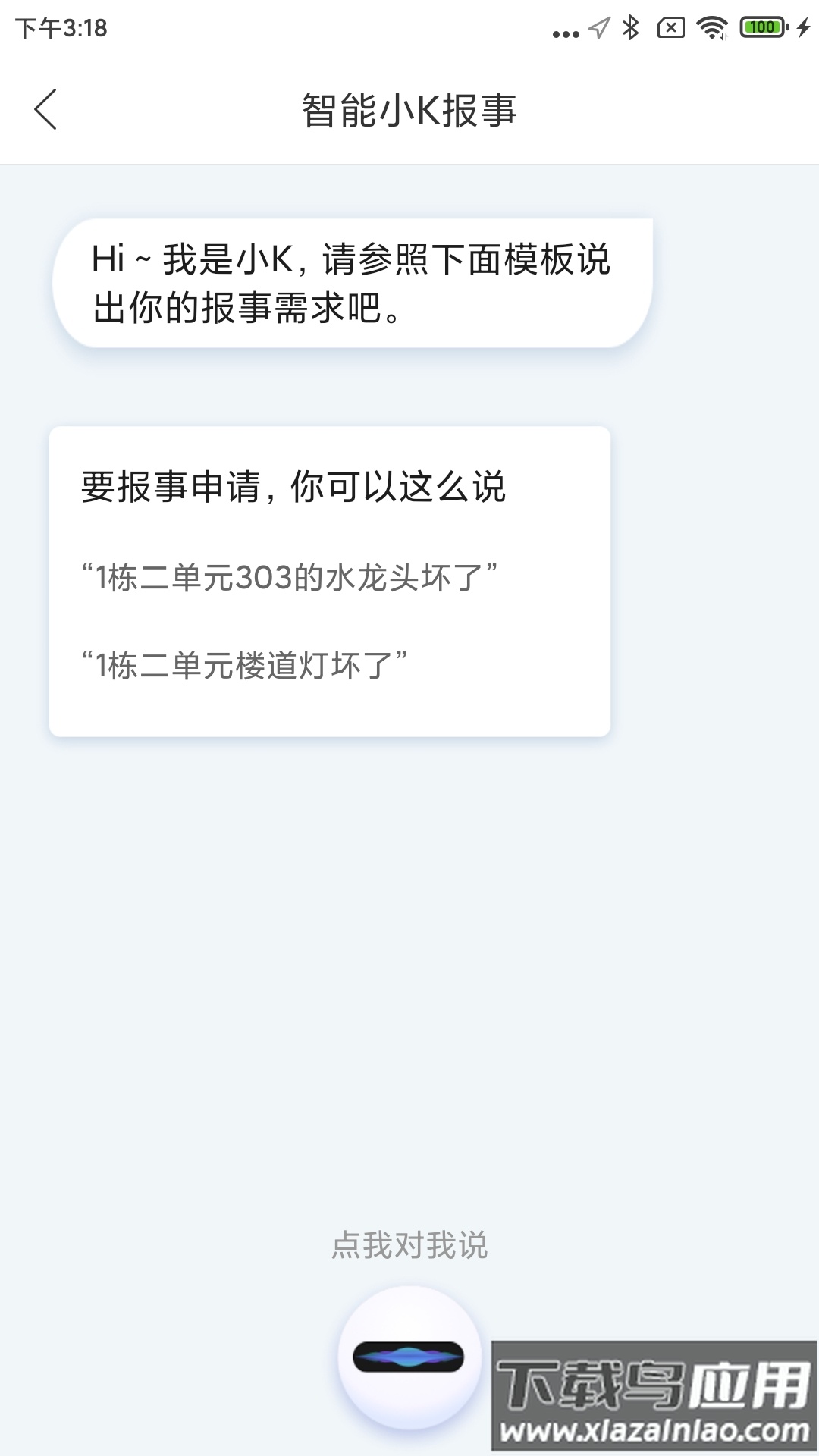
Task: Tap the chat background area
Action: (409, 948)
